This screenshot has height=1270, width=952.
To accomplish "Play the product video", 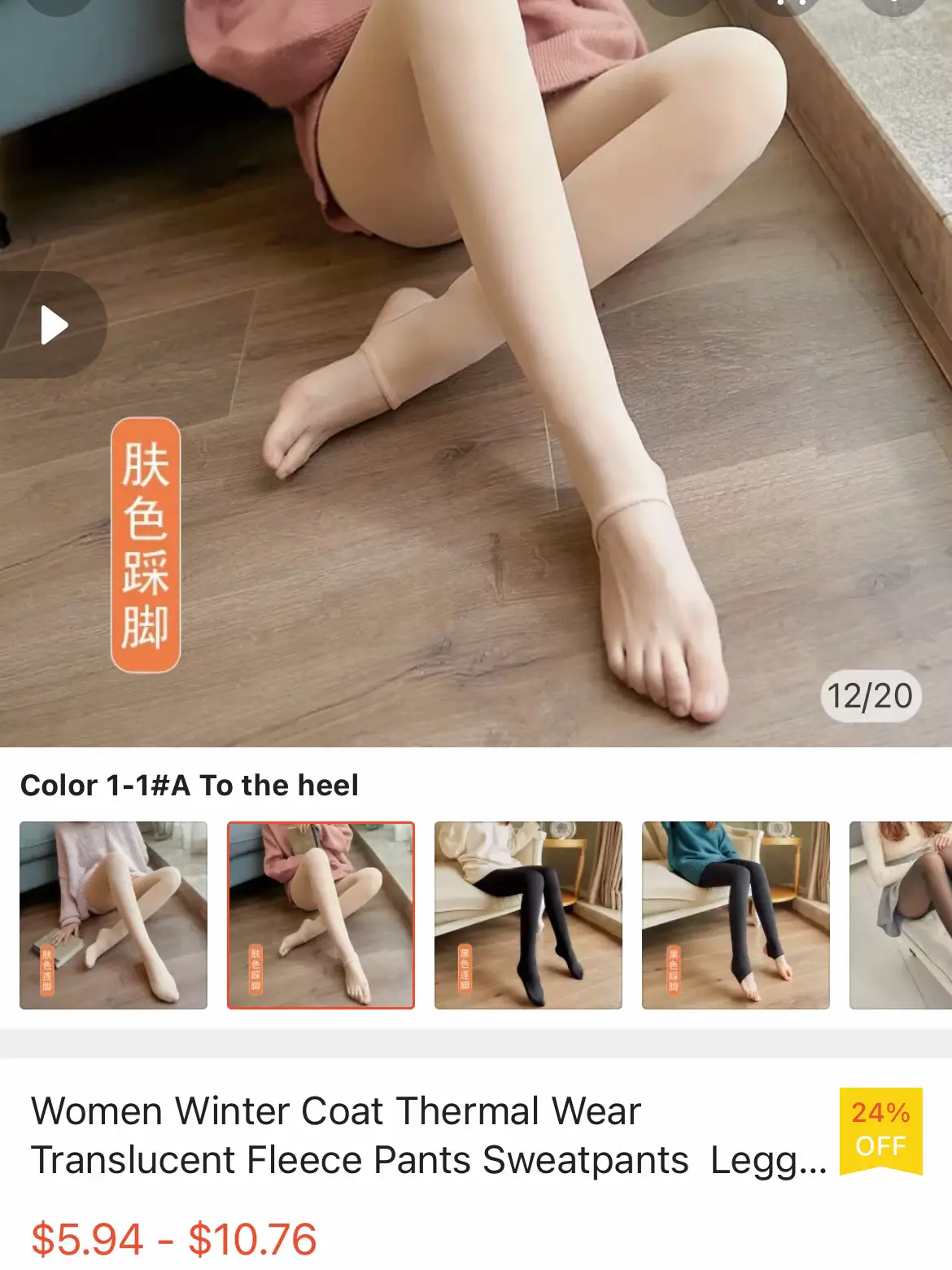I will [52, 325].
